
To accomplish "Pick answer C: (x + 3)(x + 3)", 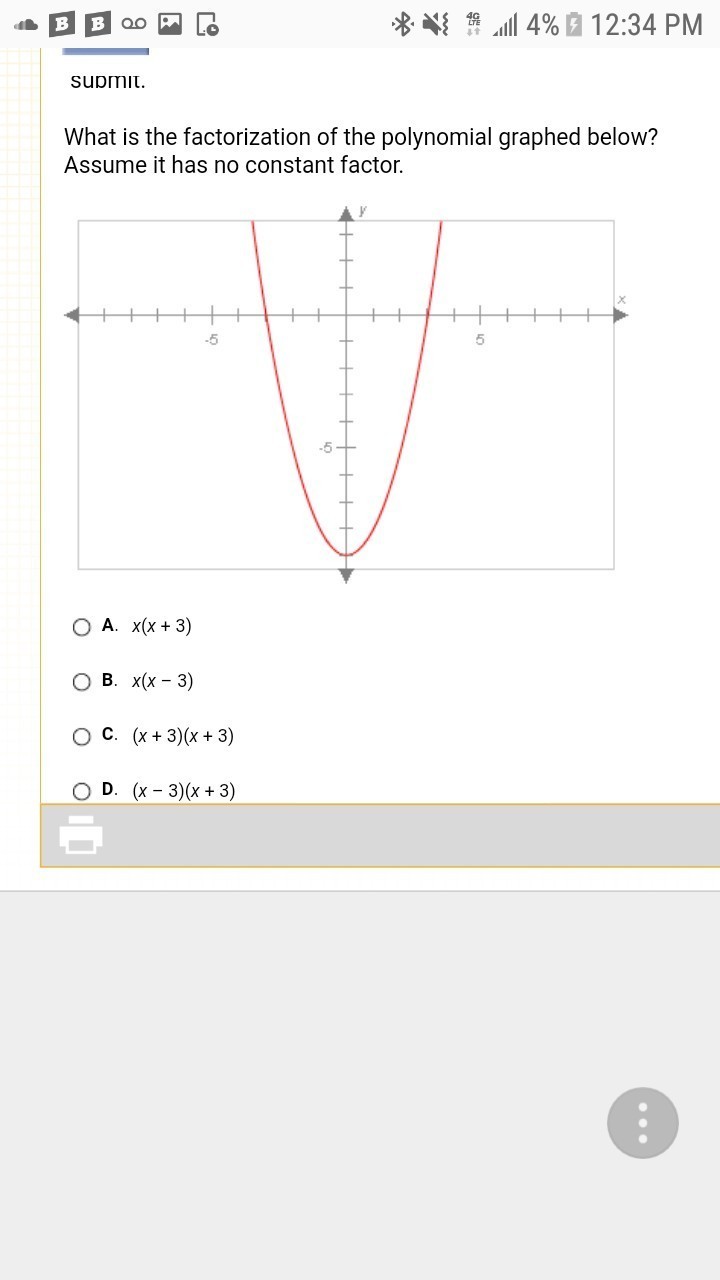I will coord(82,737).
